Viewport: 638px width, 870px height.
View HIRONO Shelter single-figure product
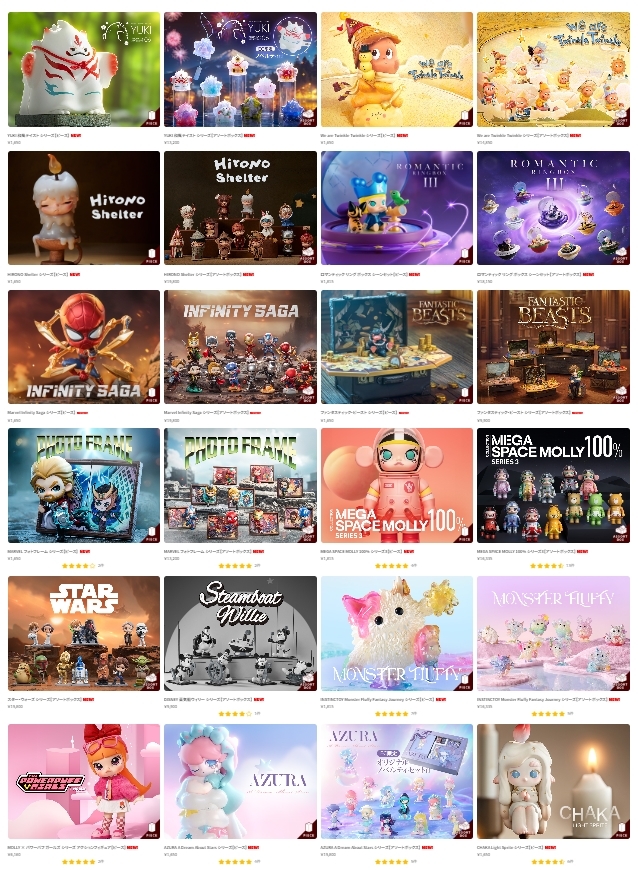84,208
